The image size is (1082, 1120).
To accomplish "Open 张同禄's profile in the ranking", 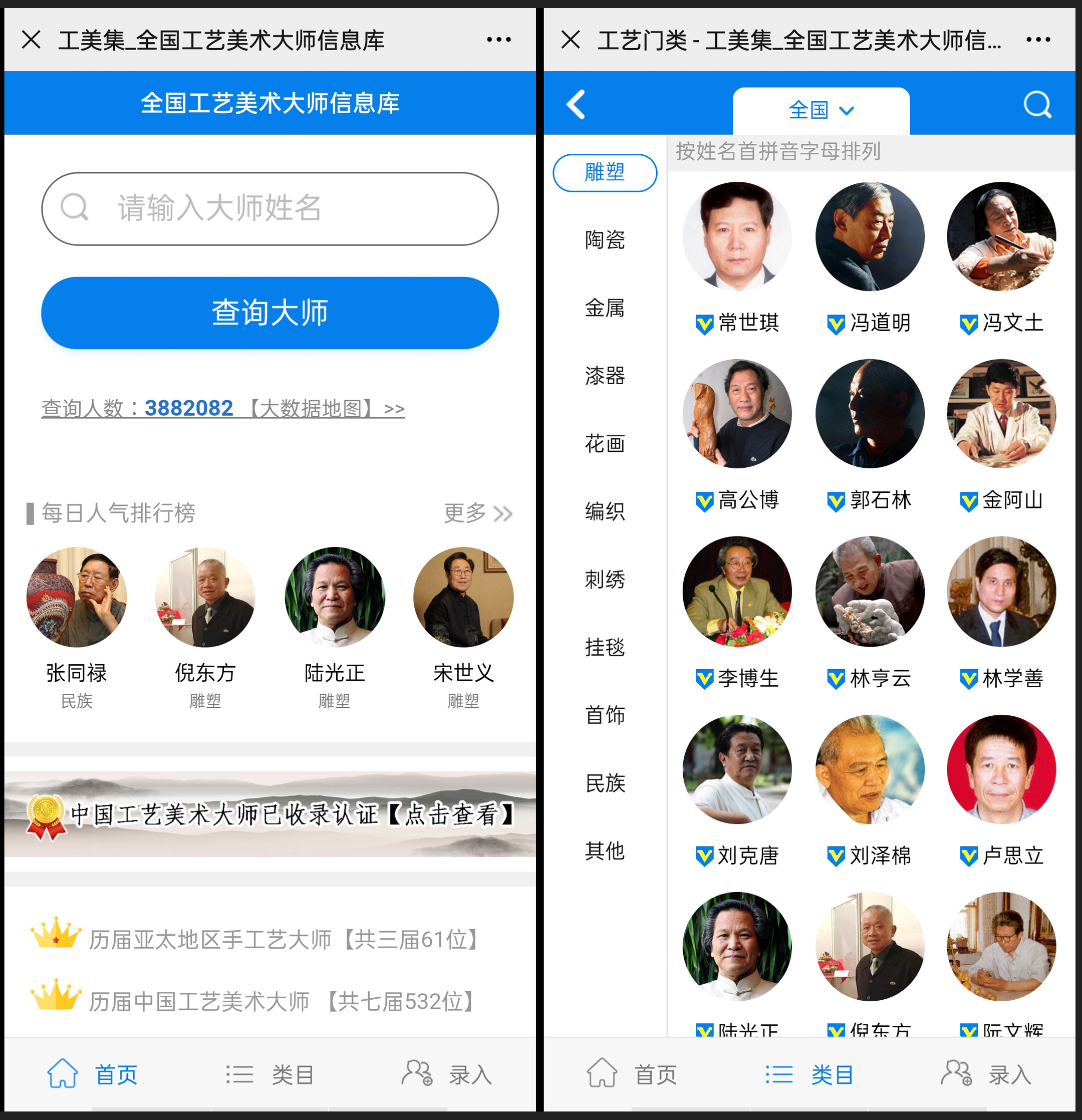I will [77, 598].
